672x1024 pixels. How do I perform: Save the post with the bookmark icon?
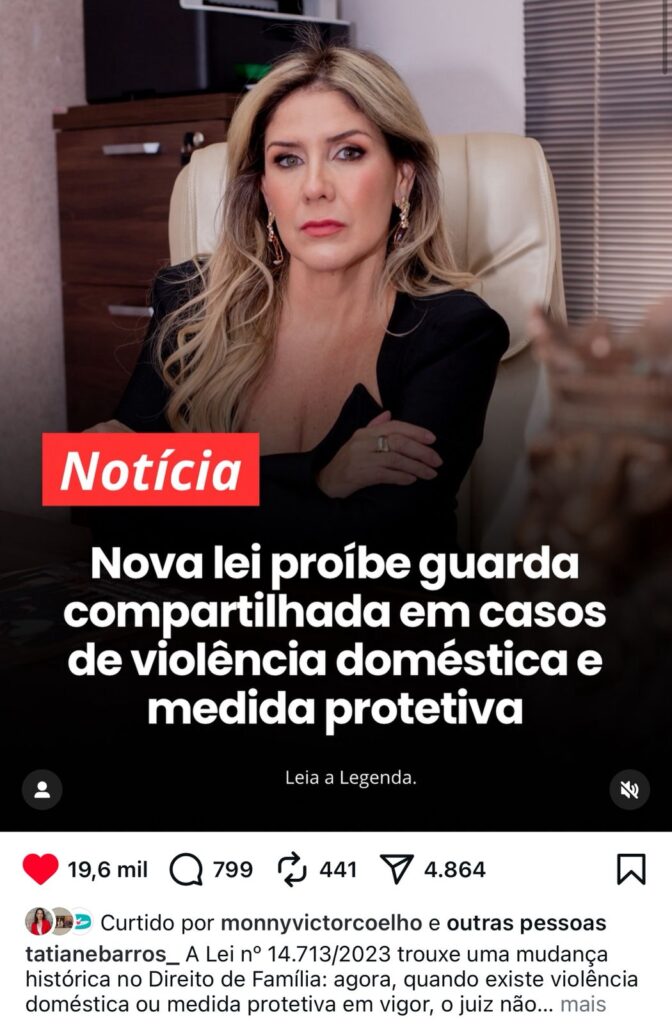(x=631, y=869)
